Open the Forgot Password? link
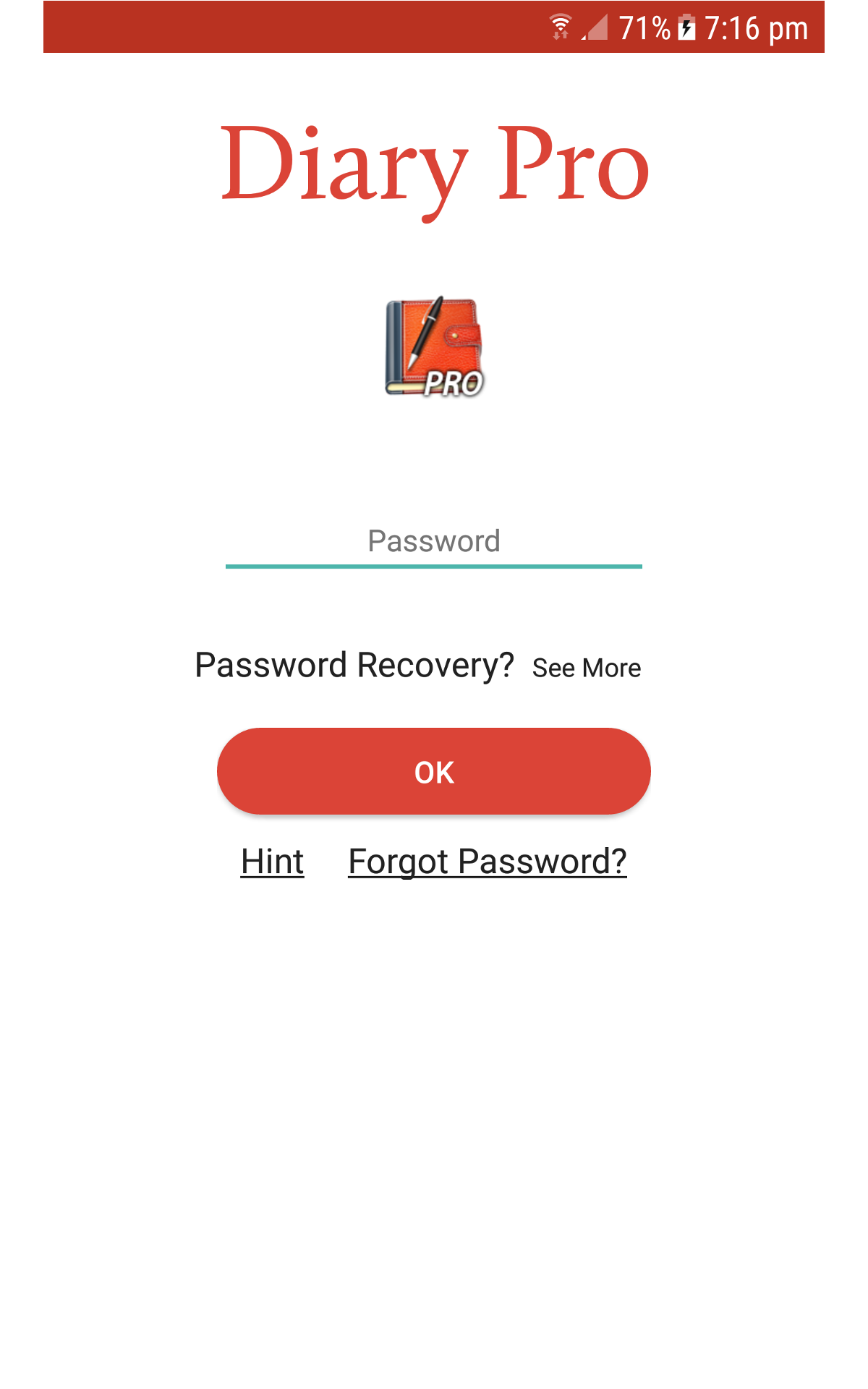The width and height of the screenshot is (868, 1389). tap(488, 862)
